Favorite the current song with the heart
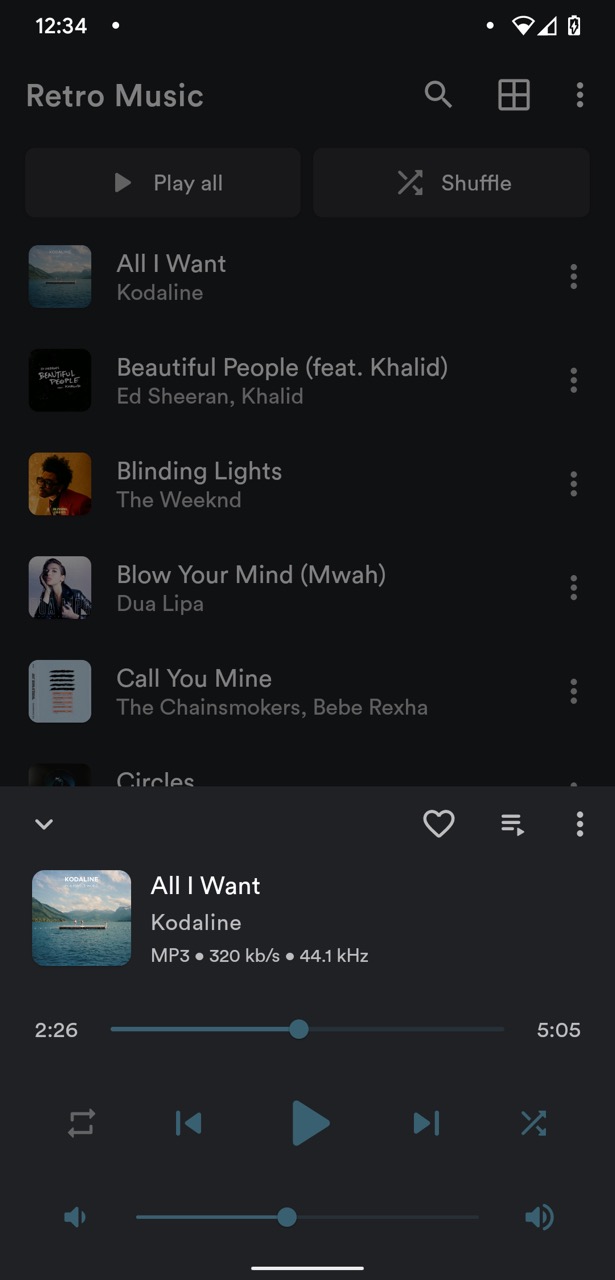 (x=438, y=824)
